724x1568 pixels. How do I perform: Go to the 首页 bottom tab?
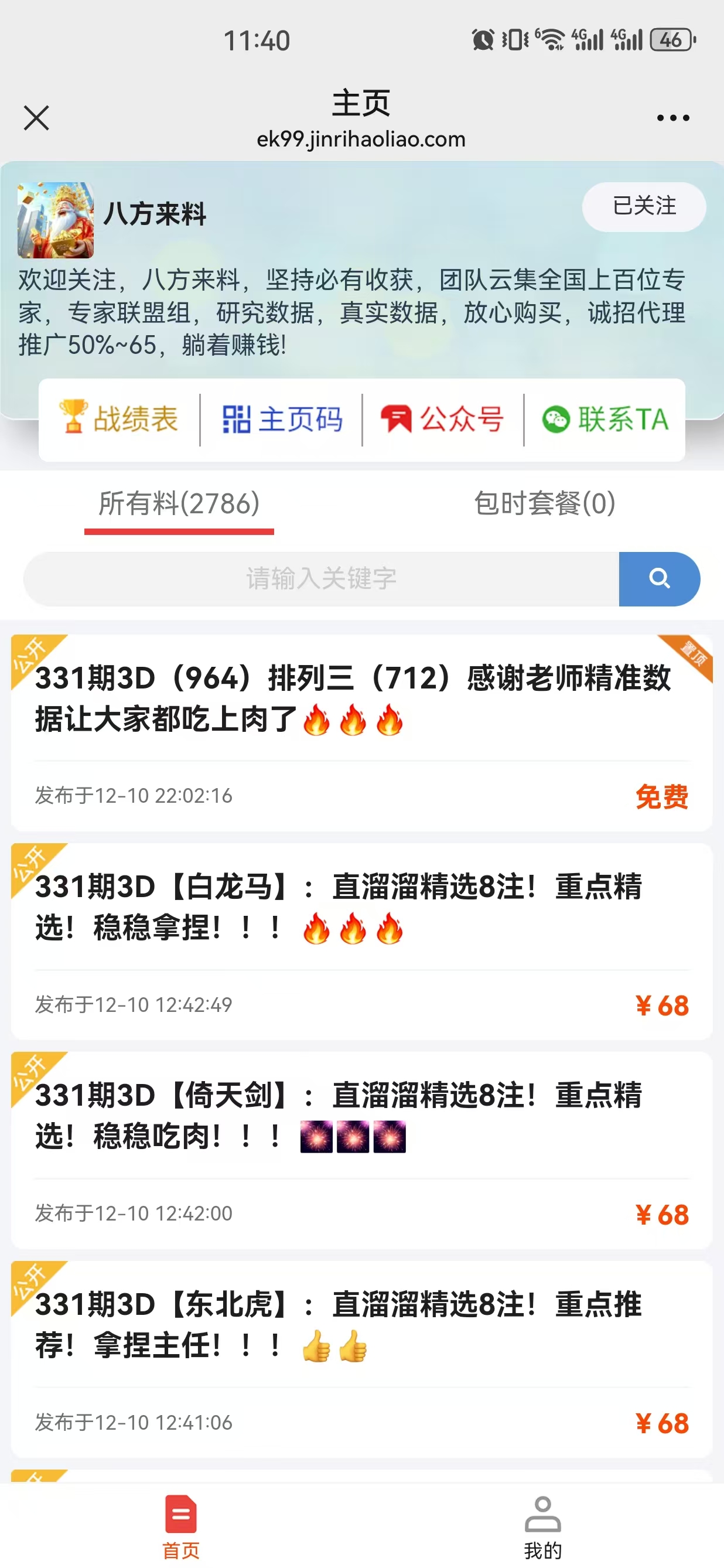(x=180, y=1525)
